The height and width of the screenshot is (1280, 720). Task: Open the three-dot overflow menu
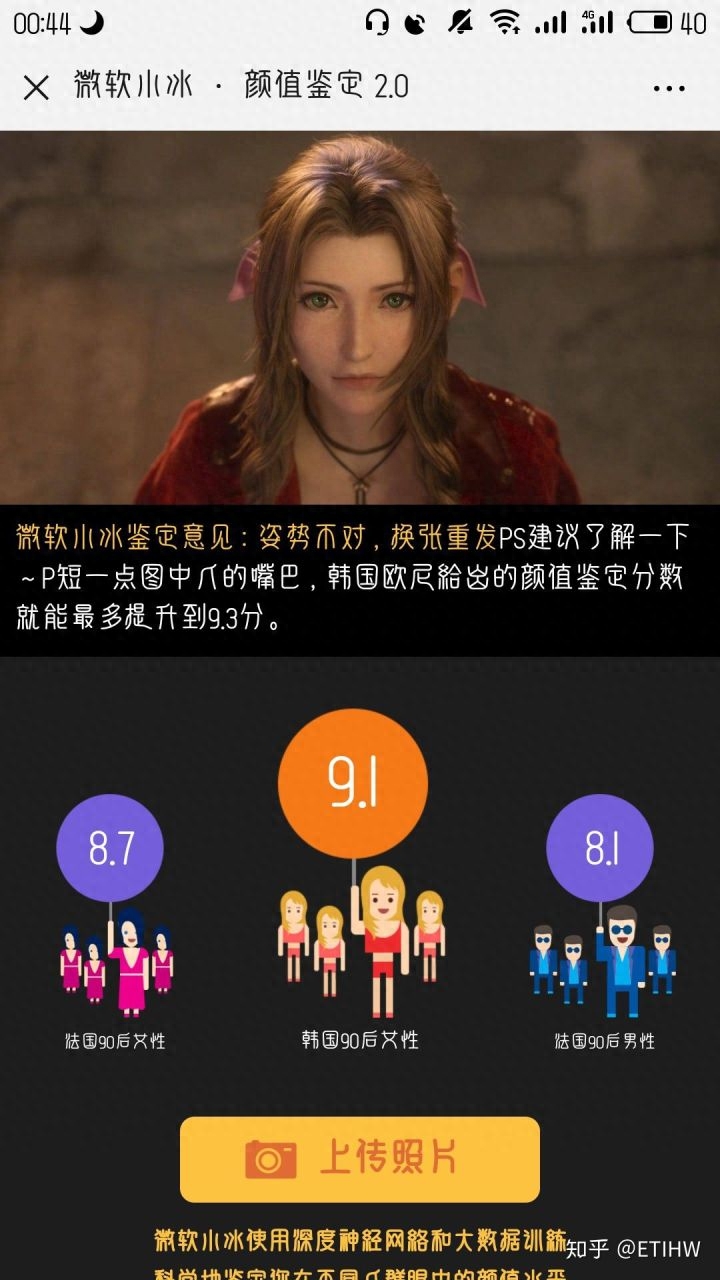coord(669,88)
